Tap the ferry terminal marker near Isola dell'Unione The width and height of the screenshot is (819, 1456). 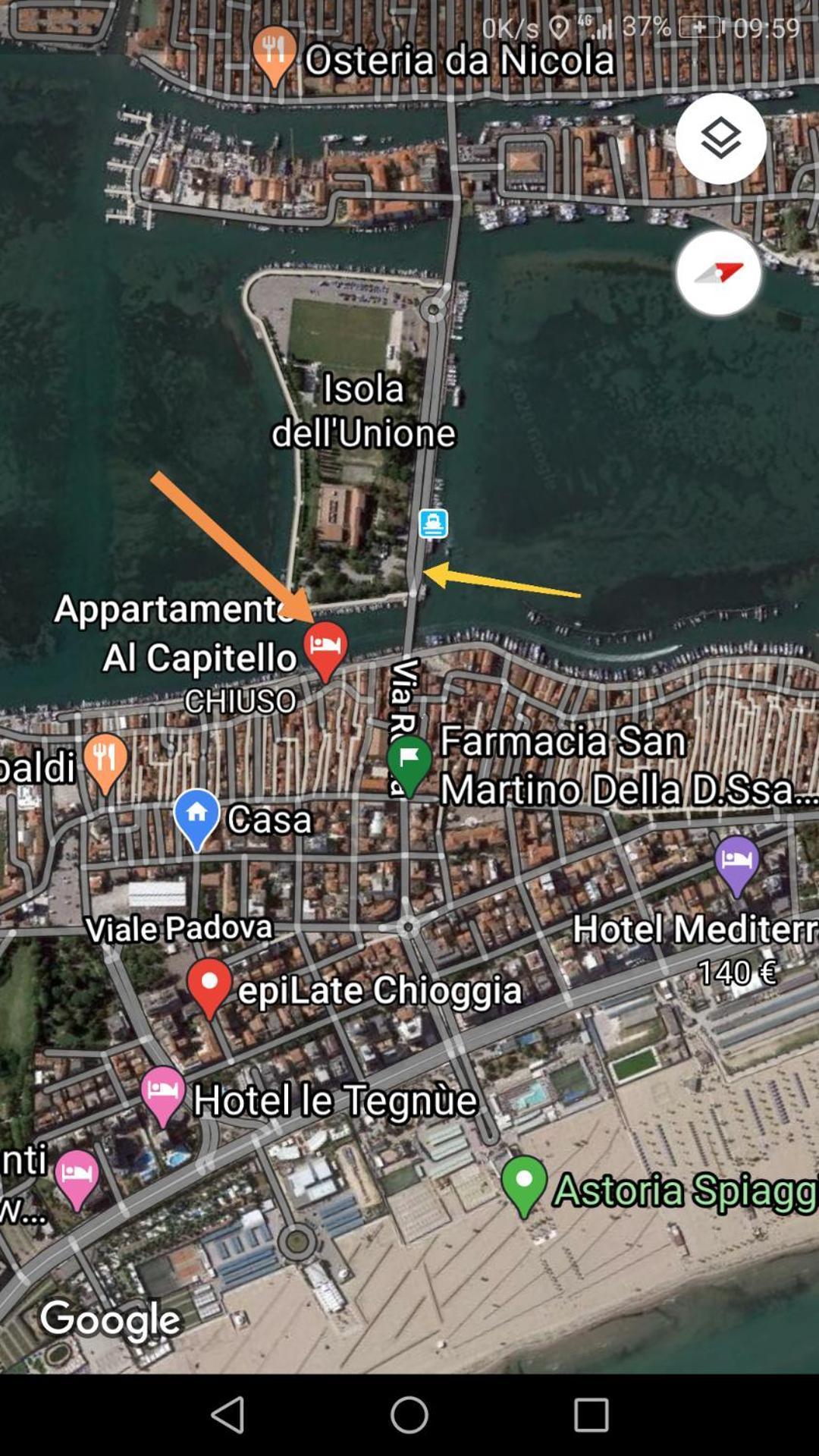[433, 524]
